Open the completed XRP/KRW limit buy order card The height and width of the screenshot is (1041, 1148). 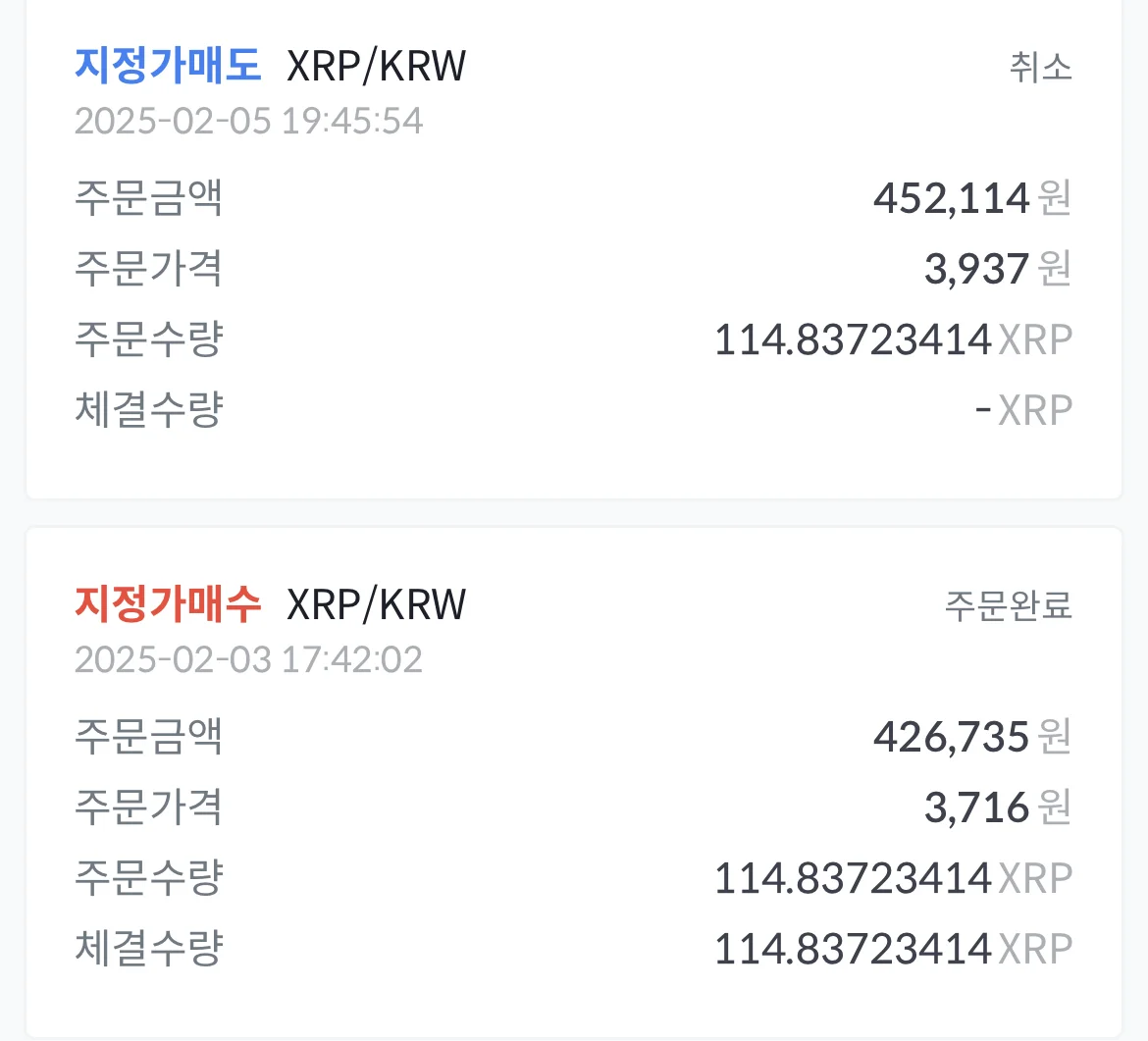573,780
